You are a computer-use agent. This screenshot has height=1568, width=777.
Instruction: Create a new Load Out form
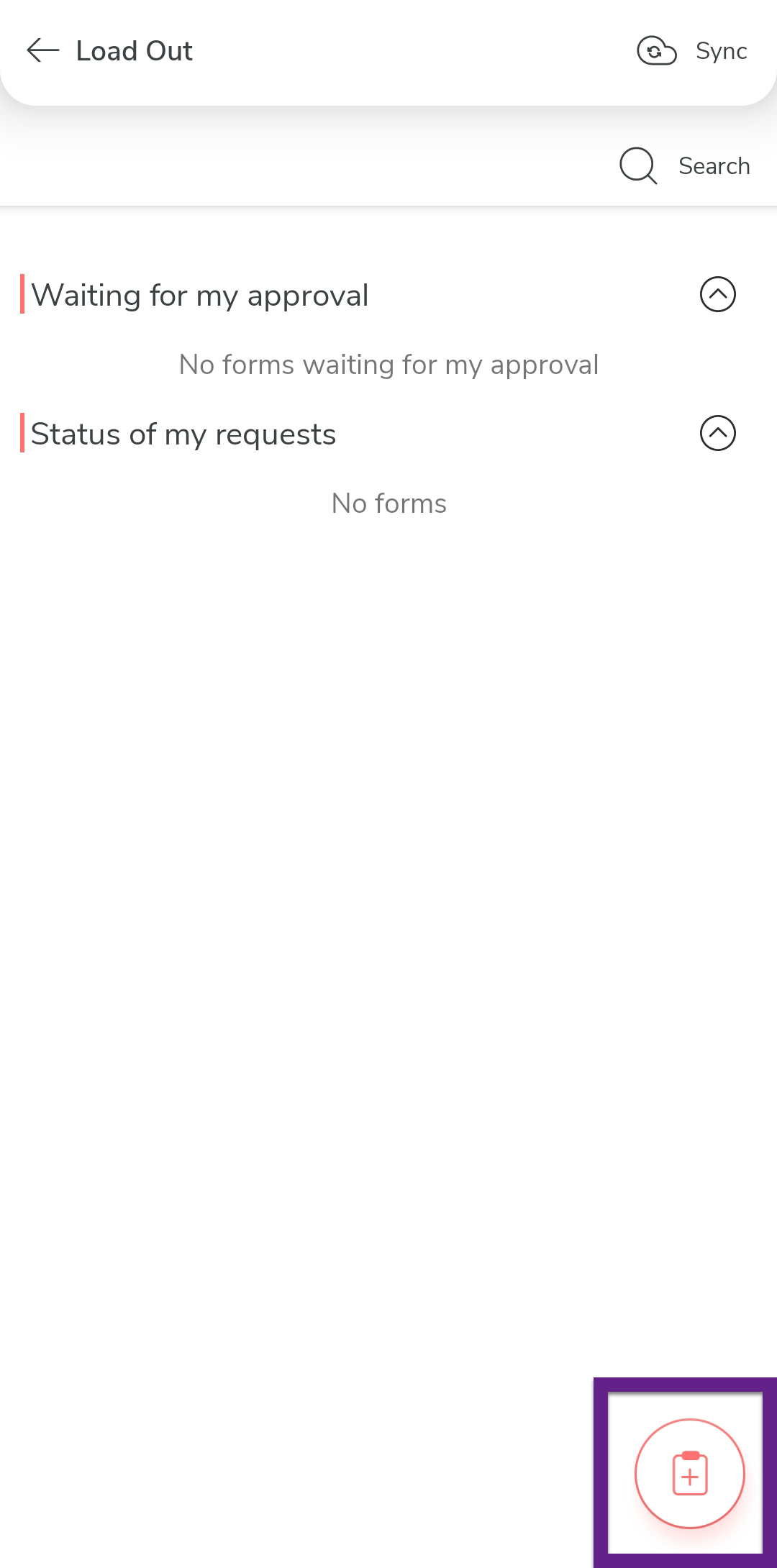(x=689, y=1473)
